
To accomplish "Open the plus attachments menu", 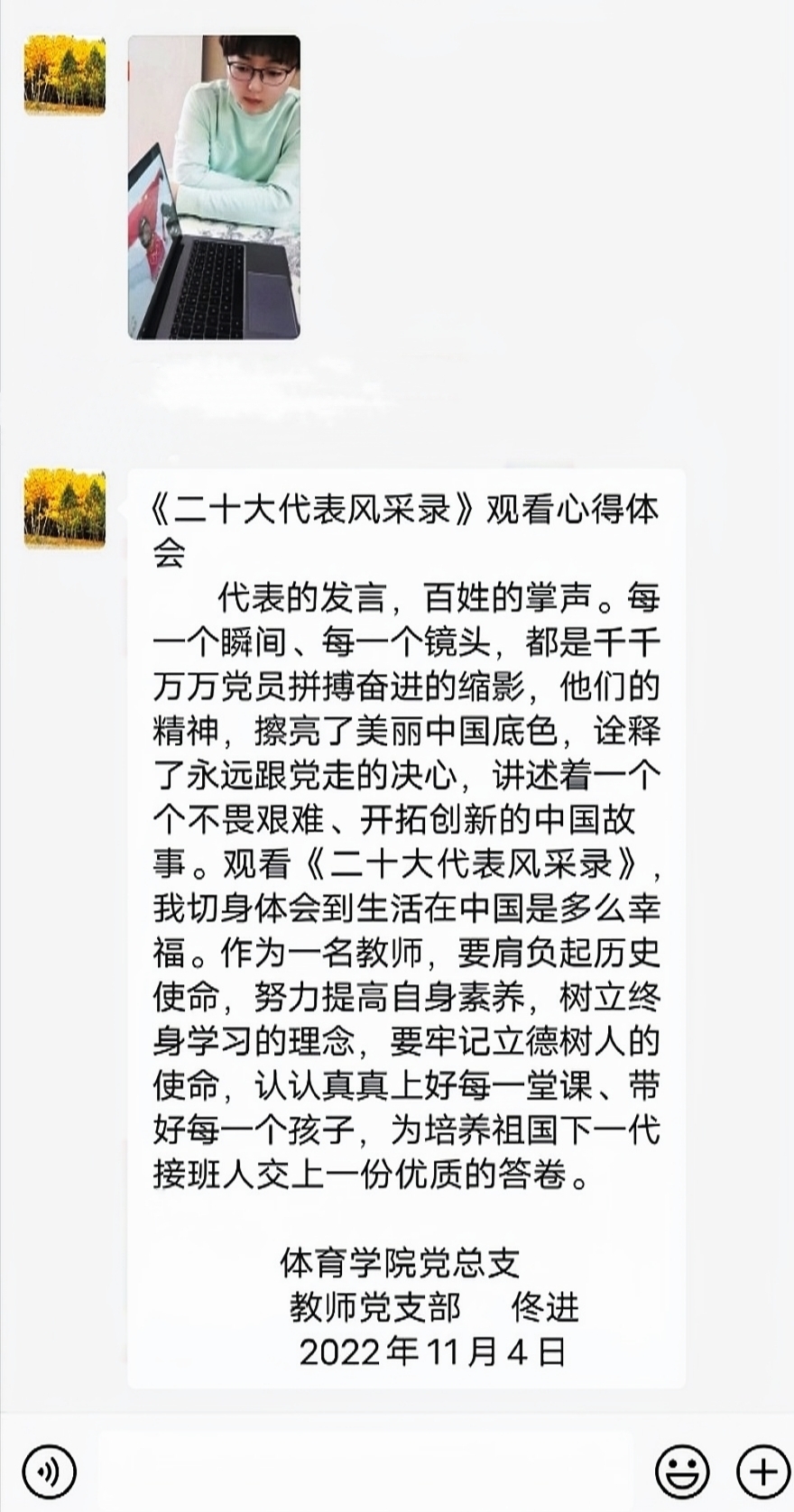I will coord(762,1471).
